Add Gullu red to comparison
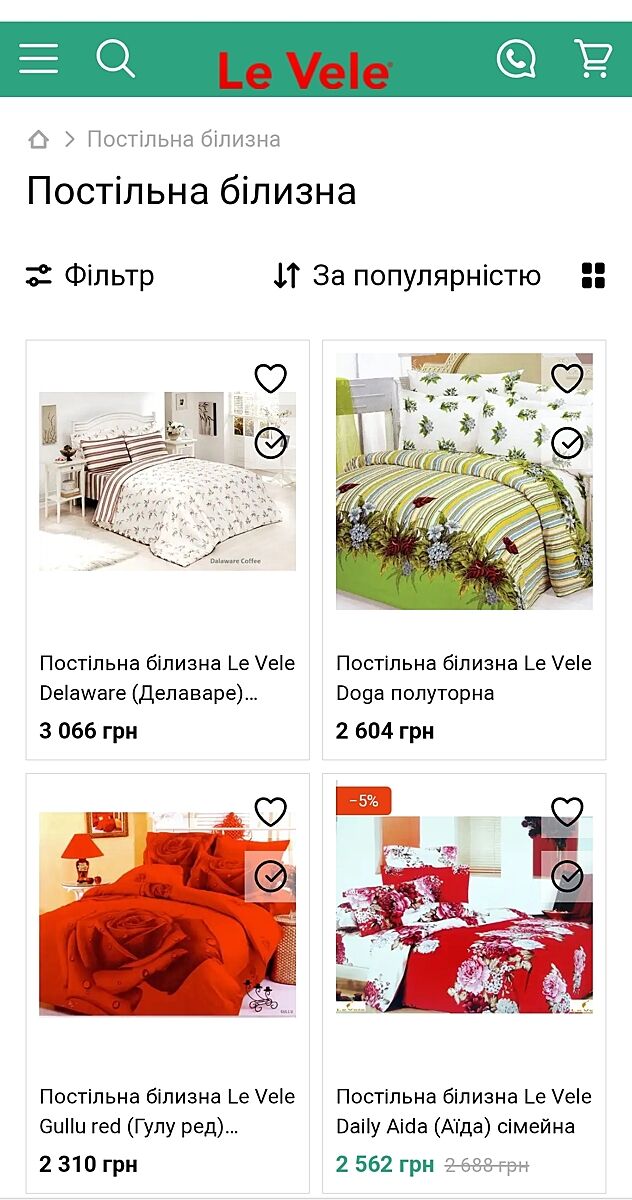Viewport: 632px width, 1200px height. point(270,877)
